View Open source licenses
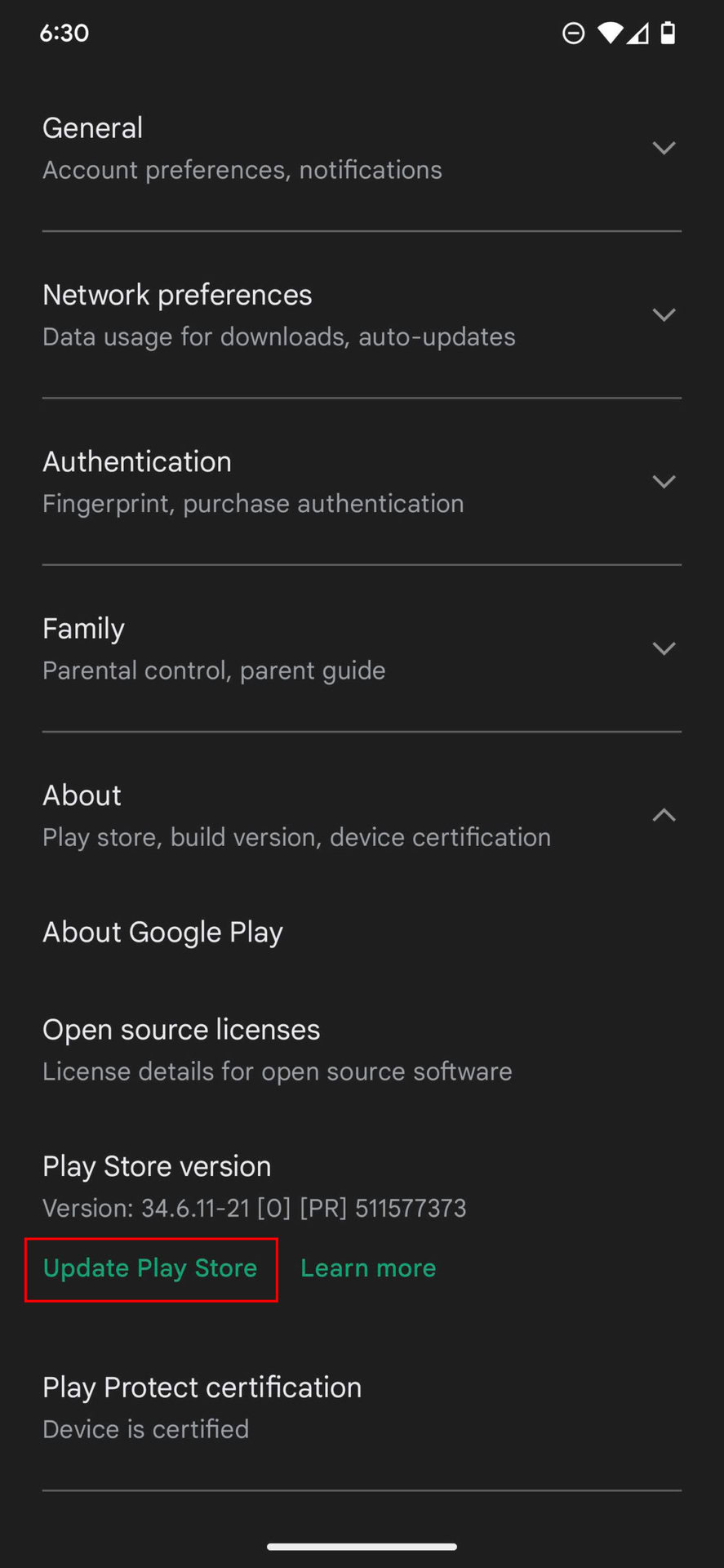Viewport: 724px width, 1568px height. (278, 1049)
